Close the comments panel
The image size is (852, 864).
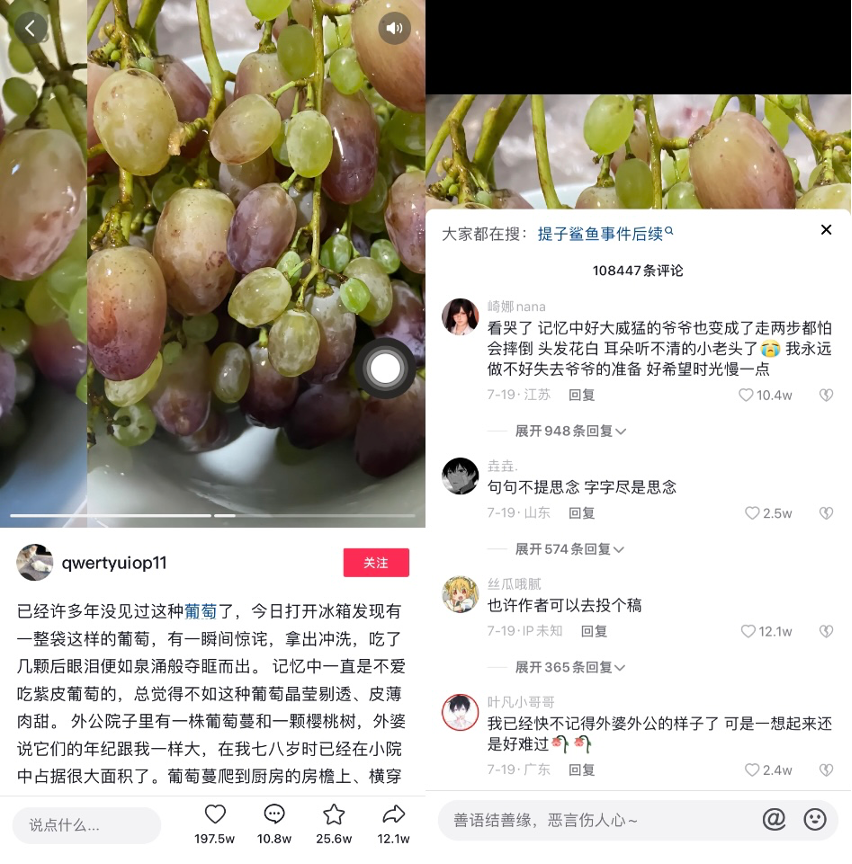click(826, 230)
